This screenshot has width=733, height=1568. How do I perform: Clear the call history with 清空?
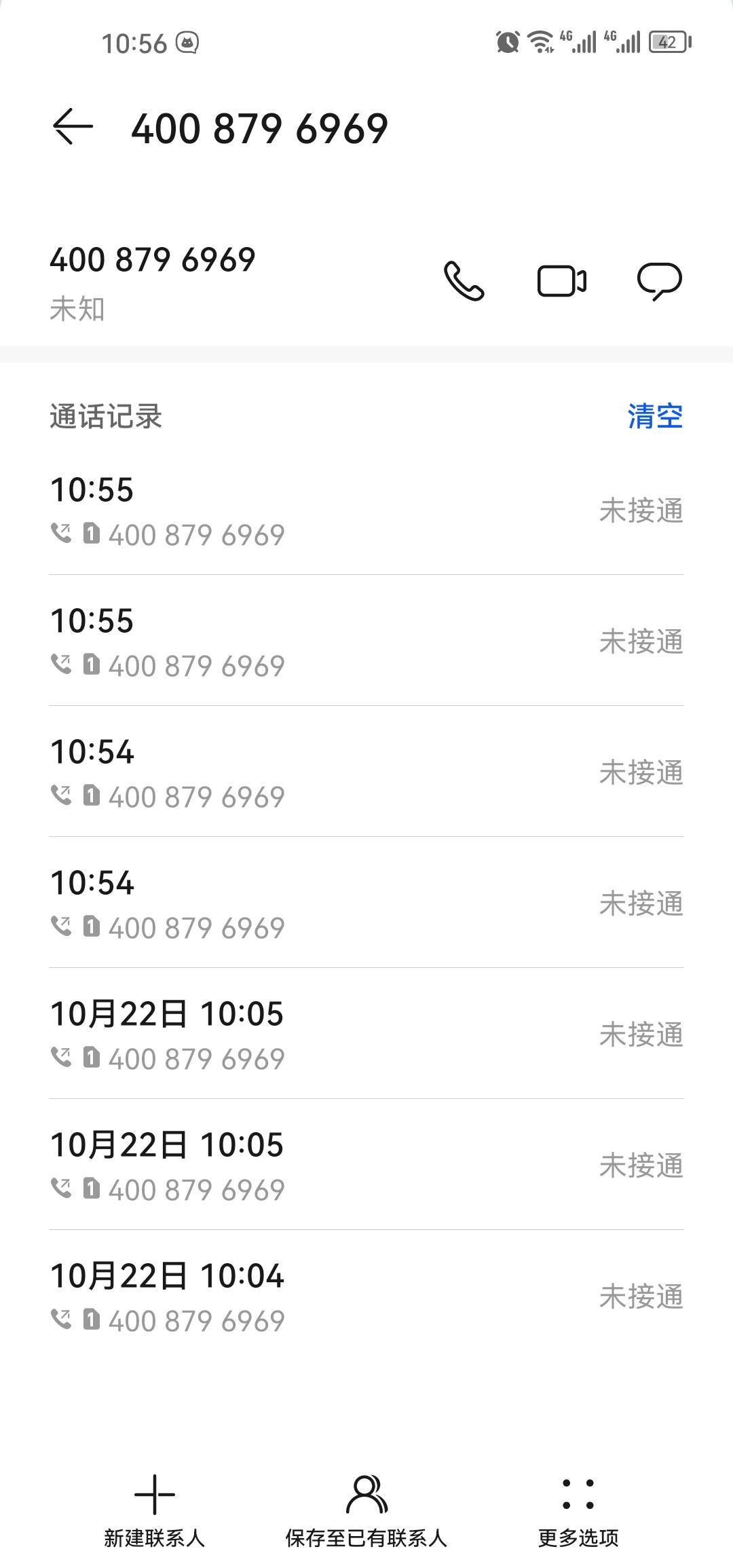click(x=654, y=416)
